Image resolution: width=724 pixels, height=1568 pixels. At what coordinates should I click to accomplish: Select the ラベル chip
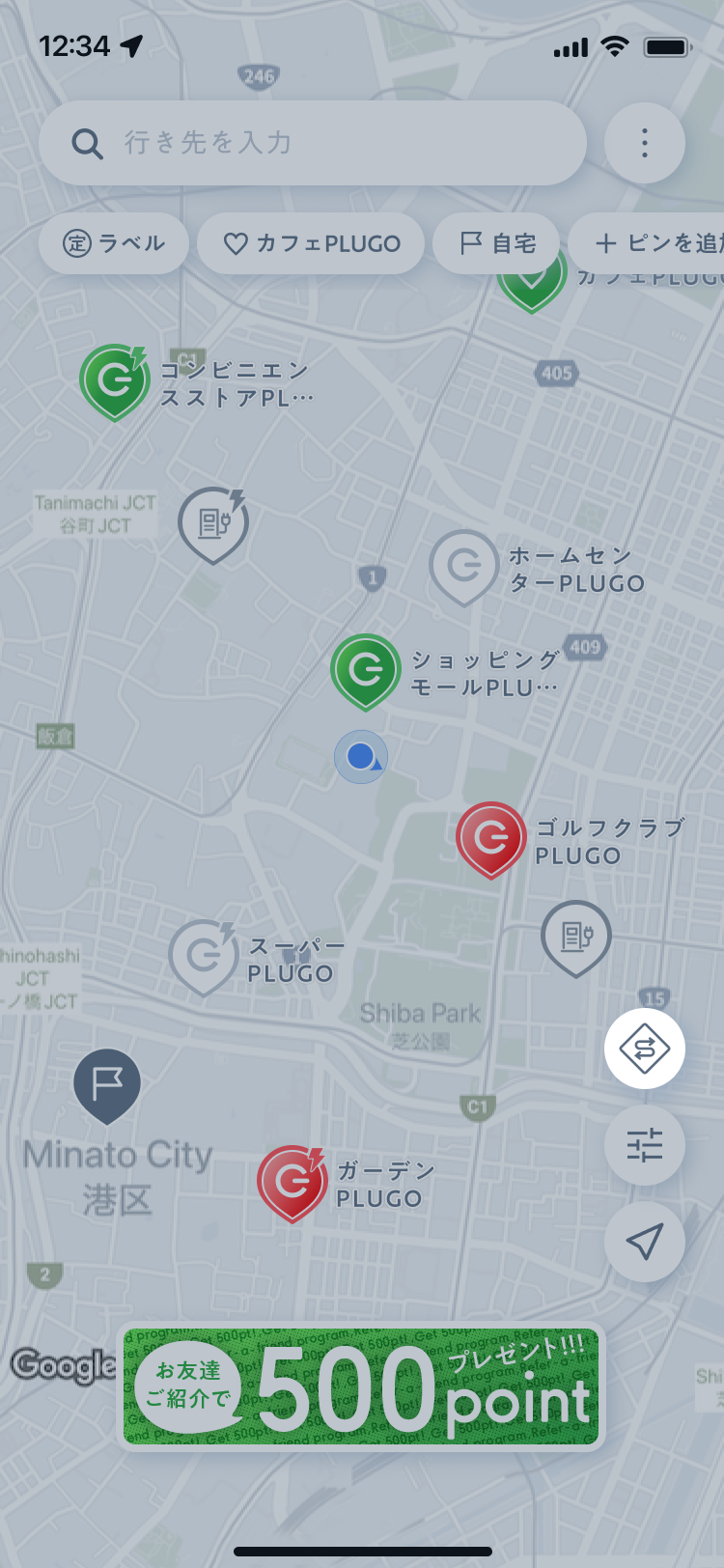click(114, 243)
